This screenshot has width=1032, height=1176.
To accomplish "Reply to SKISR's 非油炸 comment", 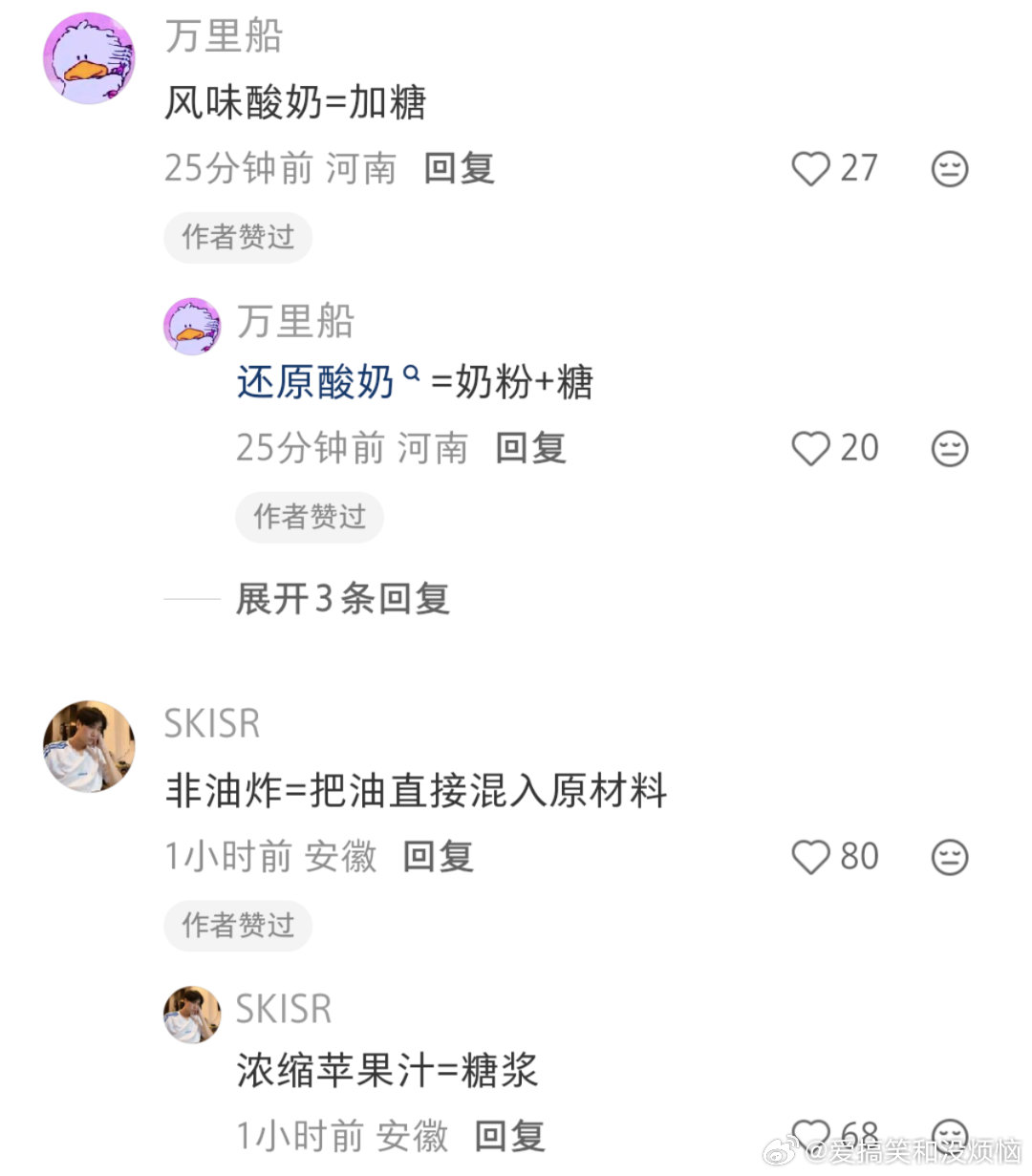I will 436,857.
